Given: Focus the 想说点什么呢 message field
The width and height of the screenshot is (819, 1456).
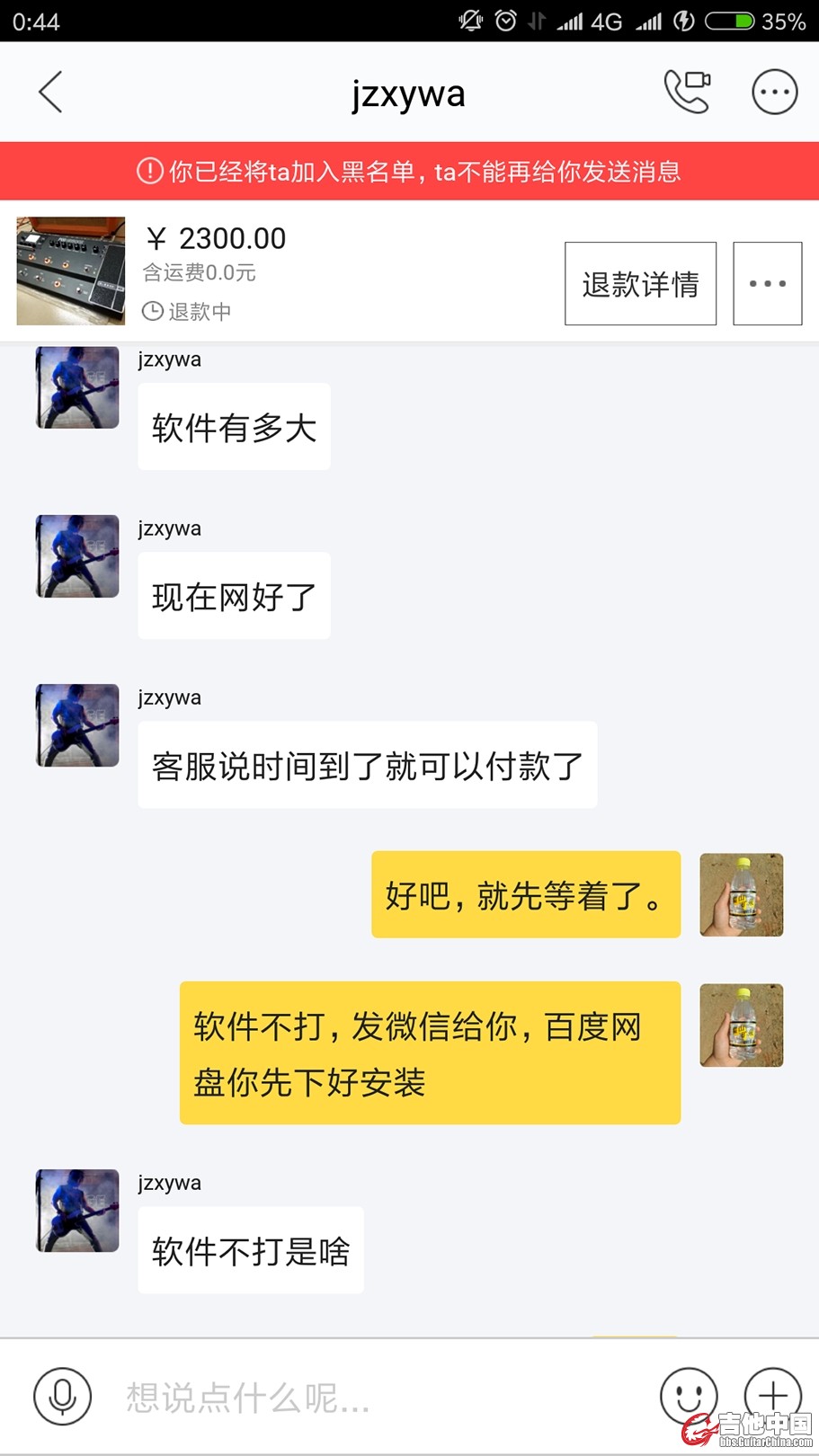Looking at the screenshot, I should pyautogui.click(x=378, y=1398).
